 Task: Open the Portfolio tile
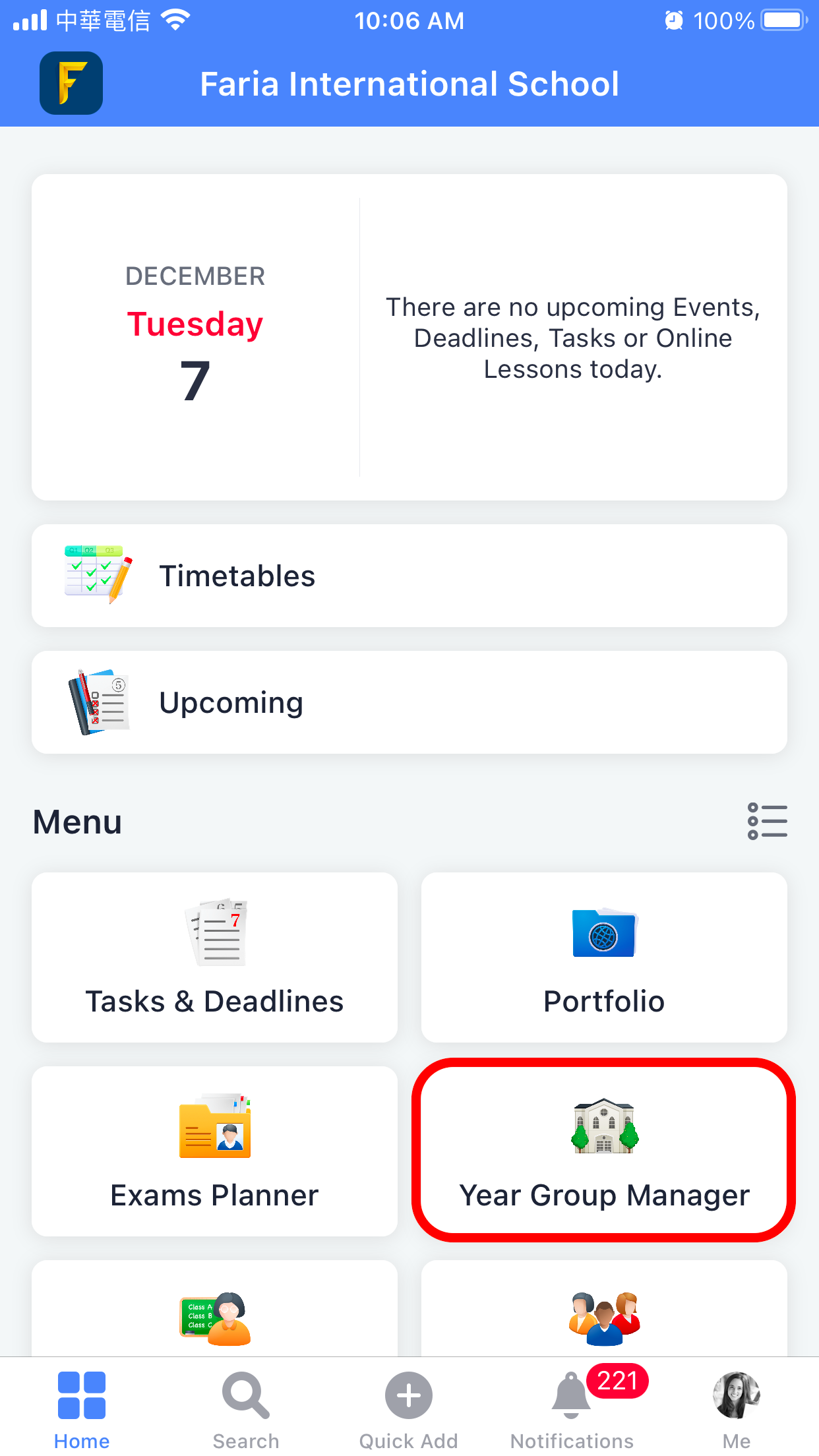(x=603, y=957)
